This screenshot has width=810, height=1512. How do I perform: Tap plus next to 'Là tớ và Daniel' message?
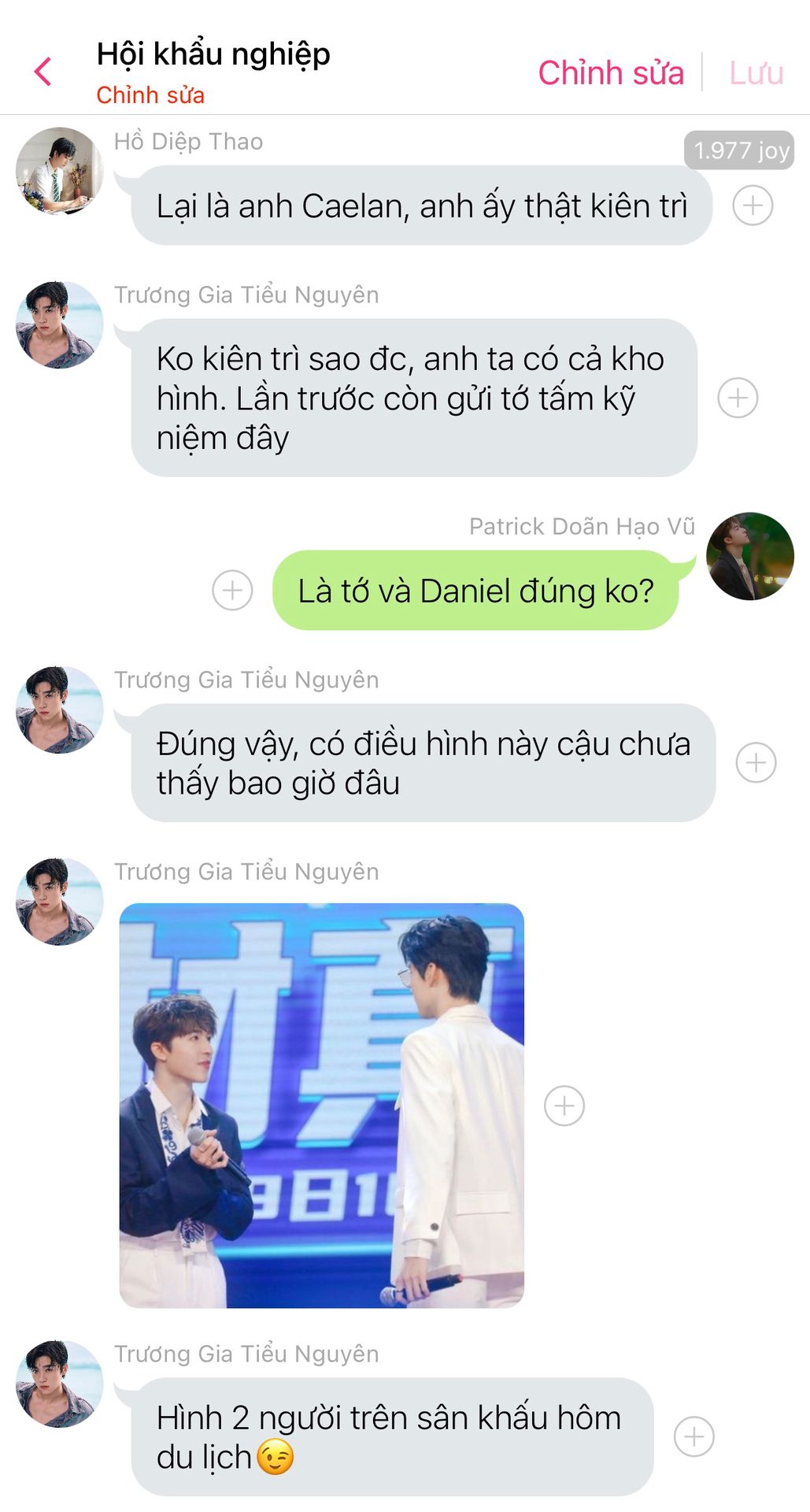233,590
